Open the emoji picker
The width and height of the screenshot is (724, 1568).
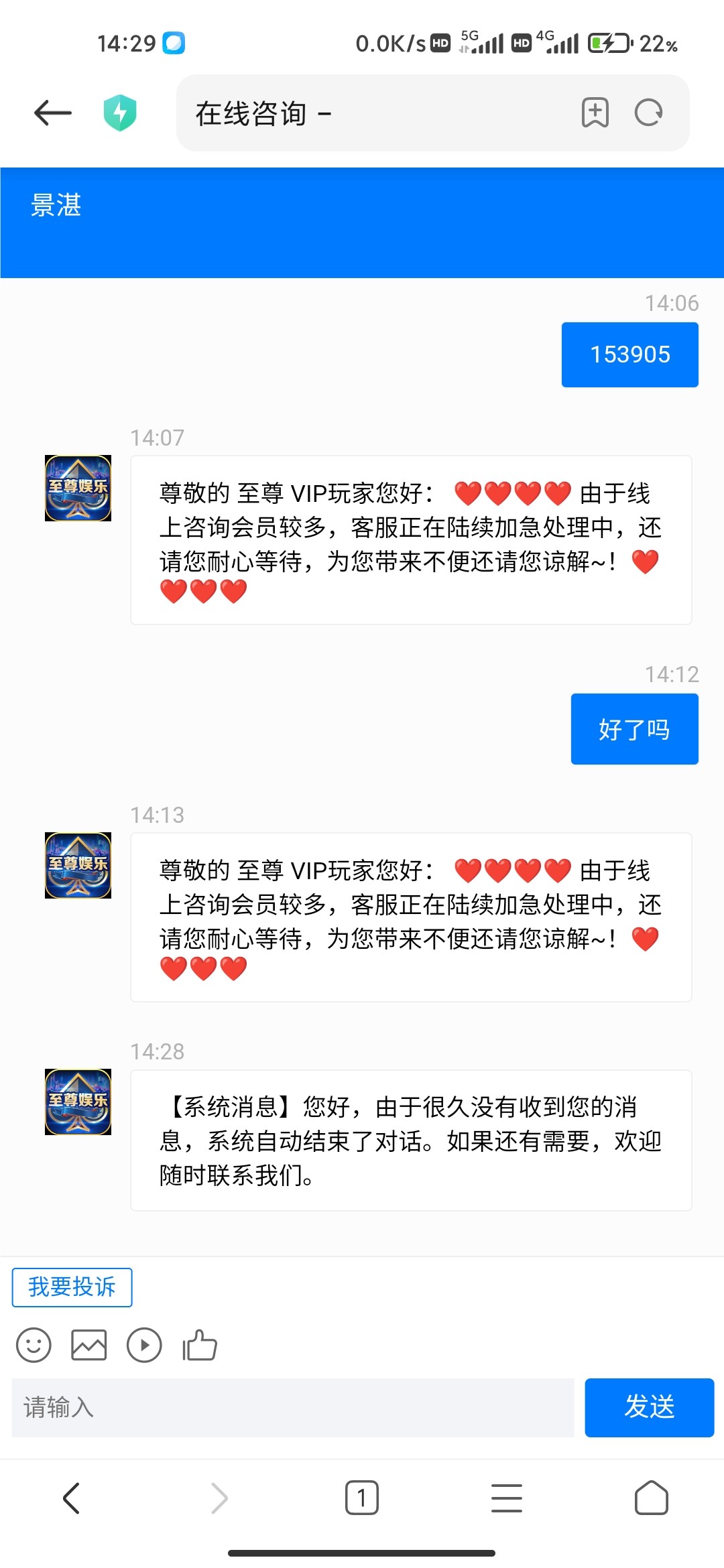(34, 1345)
